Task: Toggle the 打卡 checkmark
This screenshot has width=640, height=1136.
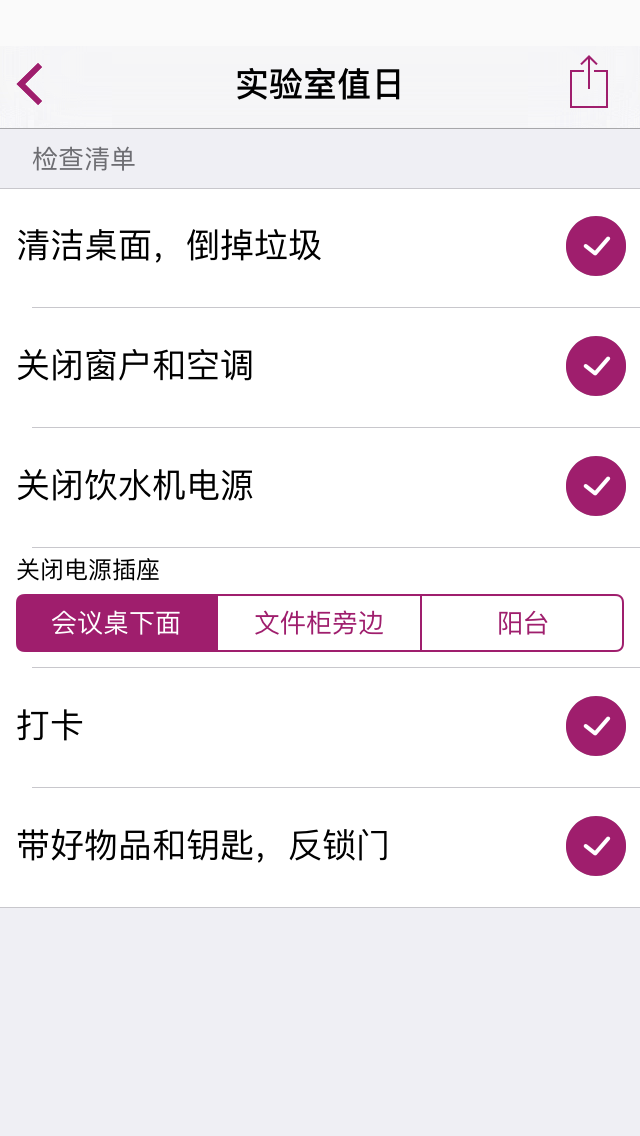Action: [596, 726]
